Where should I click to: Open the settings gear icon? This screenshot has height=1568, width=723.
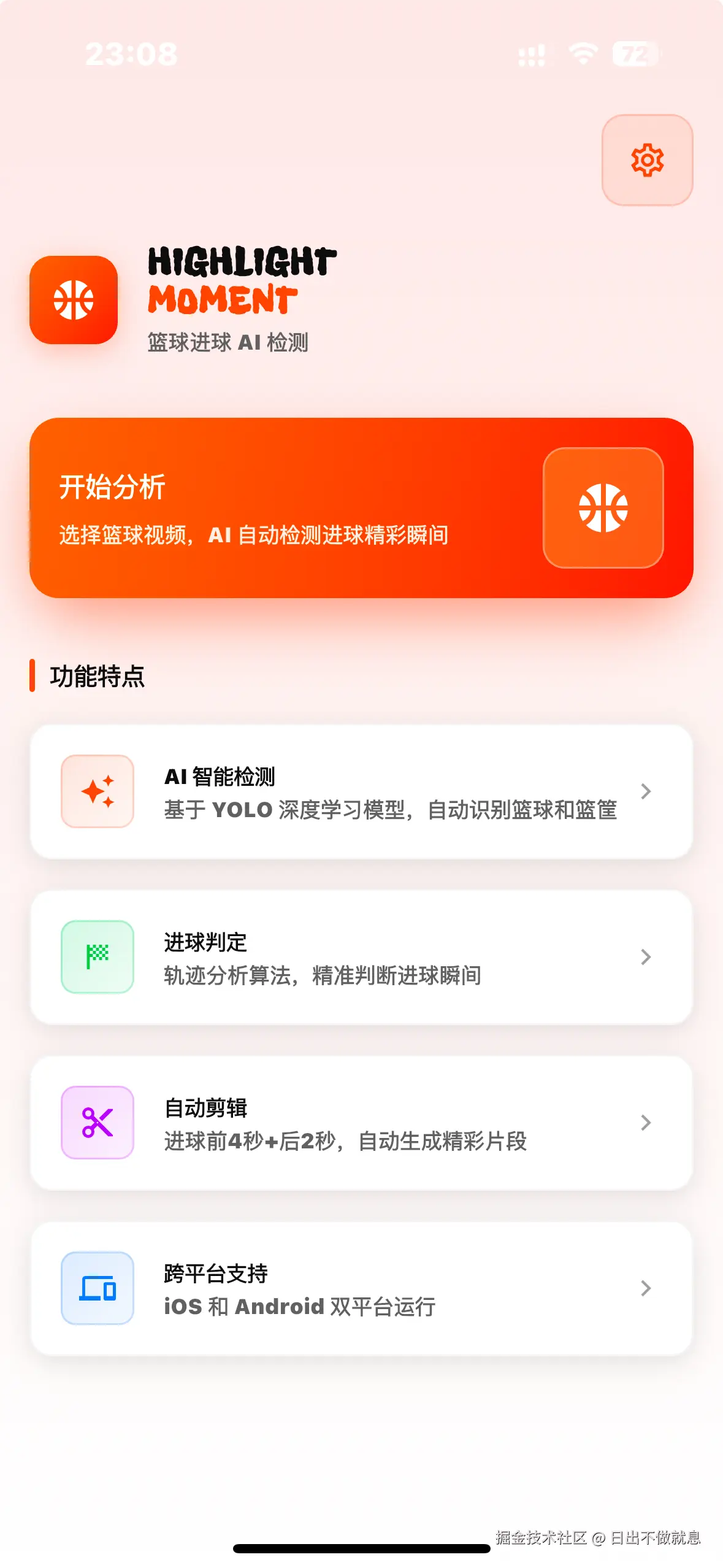(x=646, y=161)
